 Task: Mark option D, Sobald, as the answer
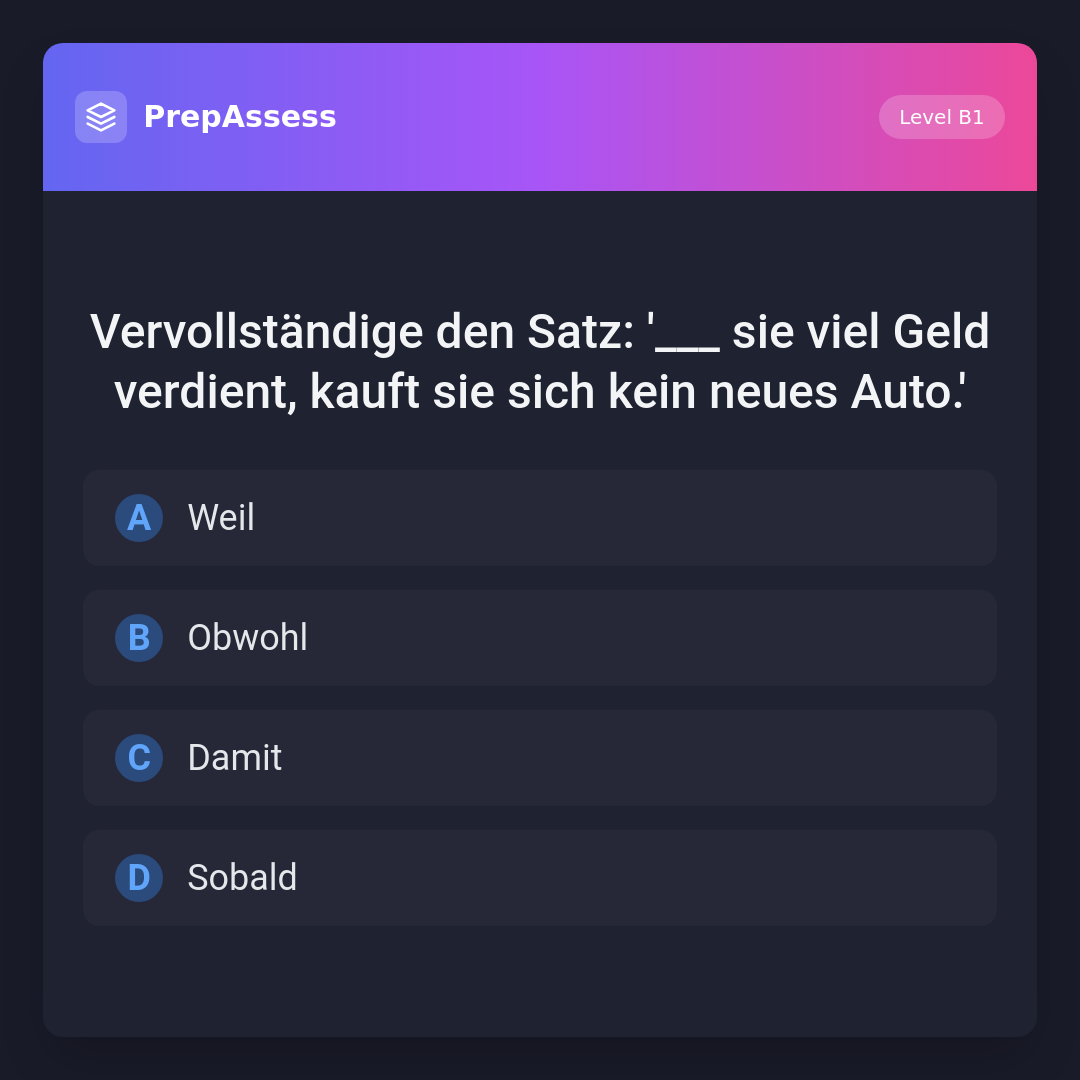(540, 878)
